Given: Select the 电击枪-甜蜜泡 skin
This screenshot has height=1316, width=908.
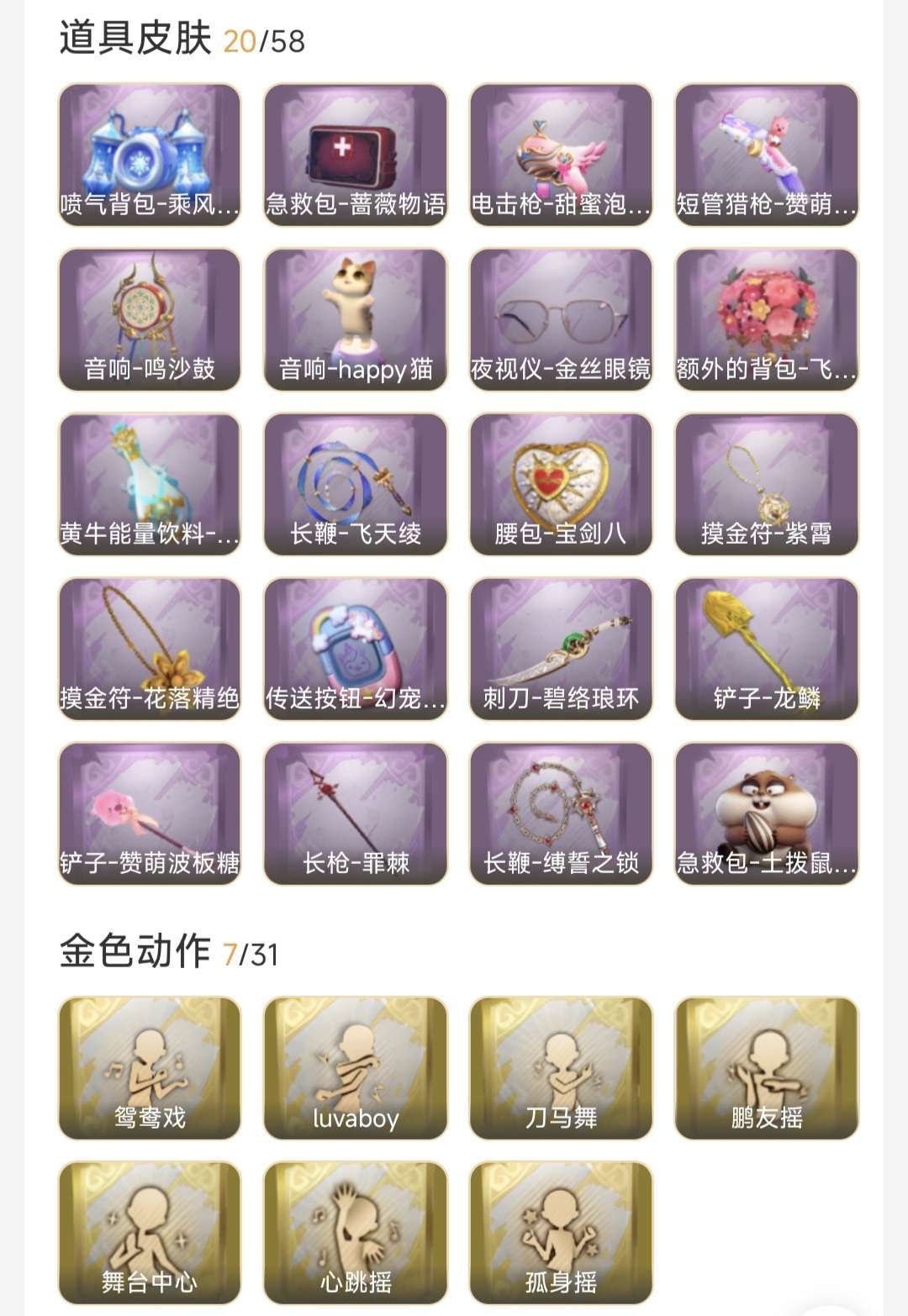Looking at the screenshot, I should (561, 155).
